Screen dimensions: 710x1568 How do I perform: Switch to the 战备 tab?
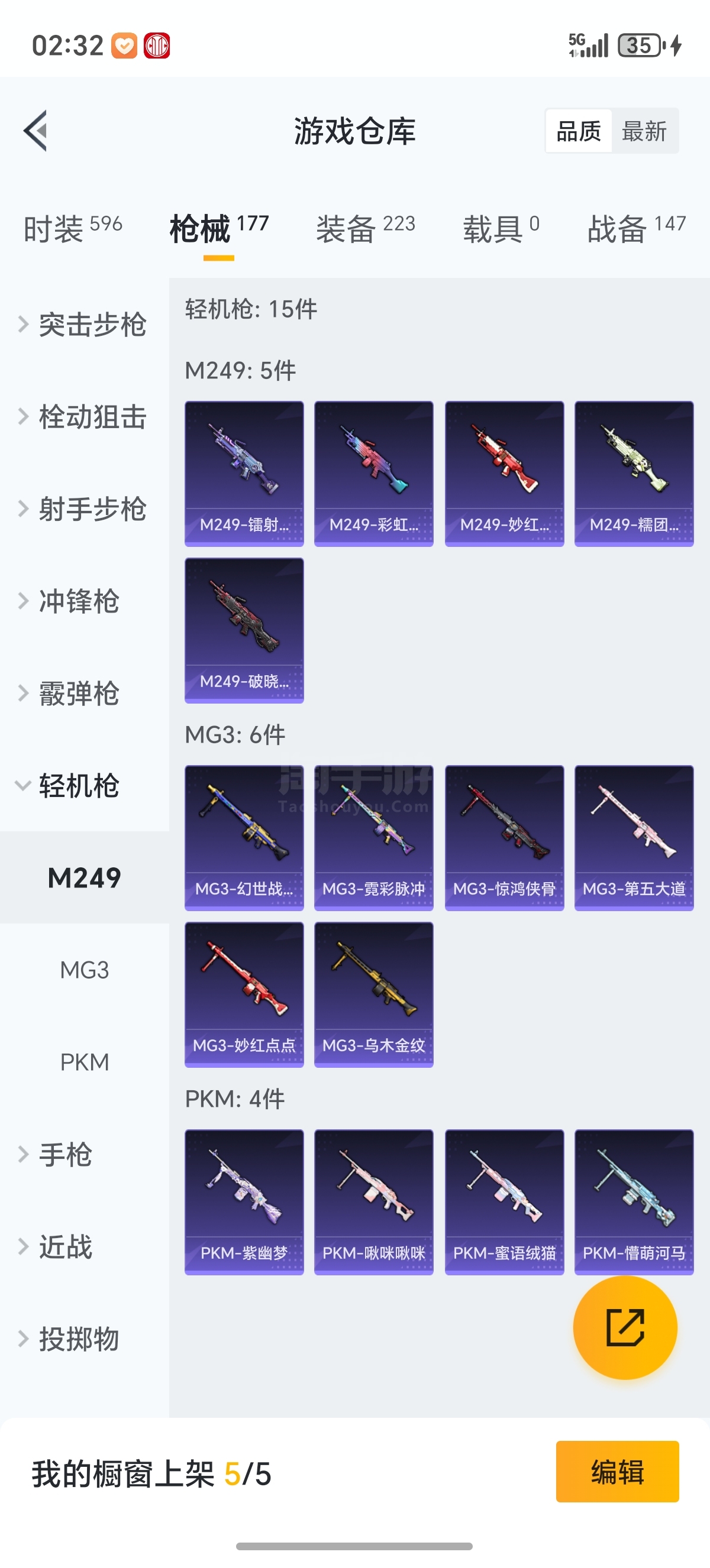click(x=635, y=229)
